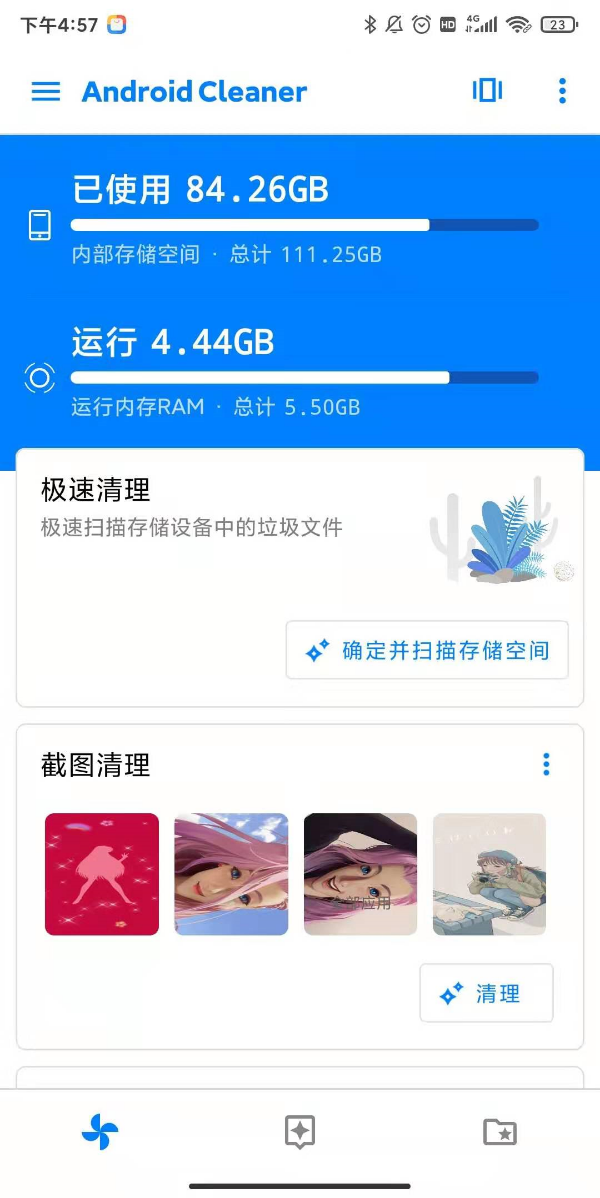The height and width of the screenshot is (1198, 600).
Task: Open the pale illustration screenshot with camera girl
Action: click(489, 874)
